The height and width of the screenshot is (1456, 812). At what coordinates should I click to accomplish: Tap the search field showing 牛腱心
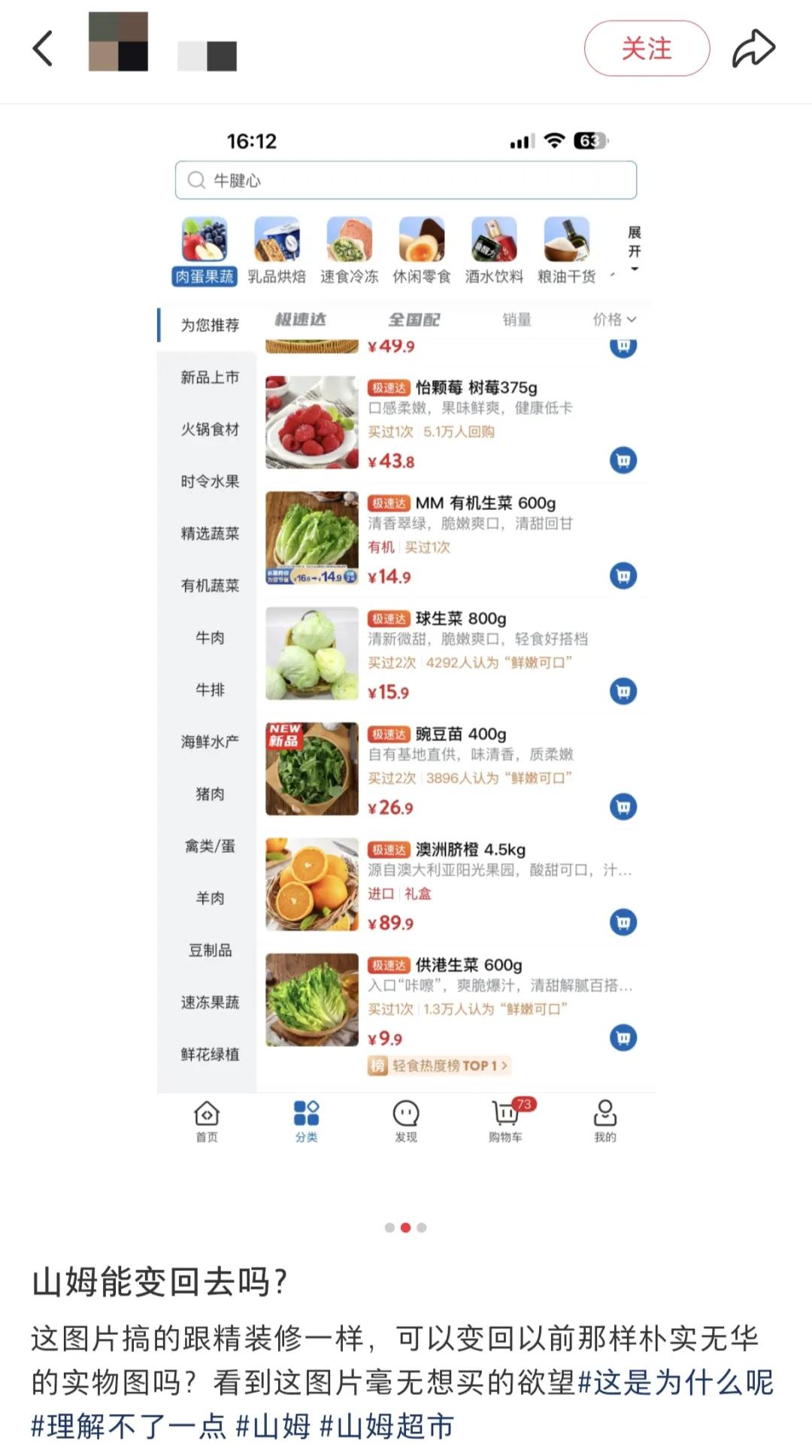[x=406, y=180]
